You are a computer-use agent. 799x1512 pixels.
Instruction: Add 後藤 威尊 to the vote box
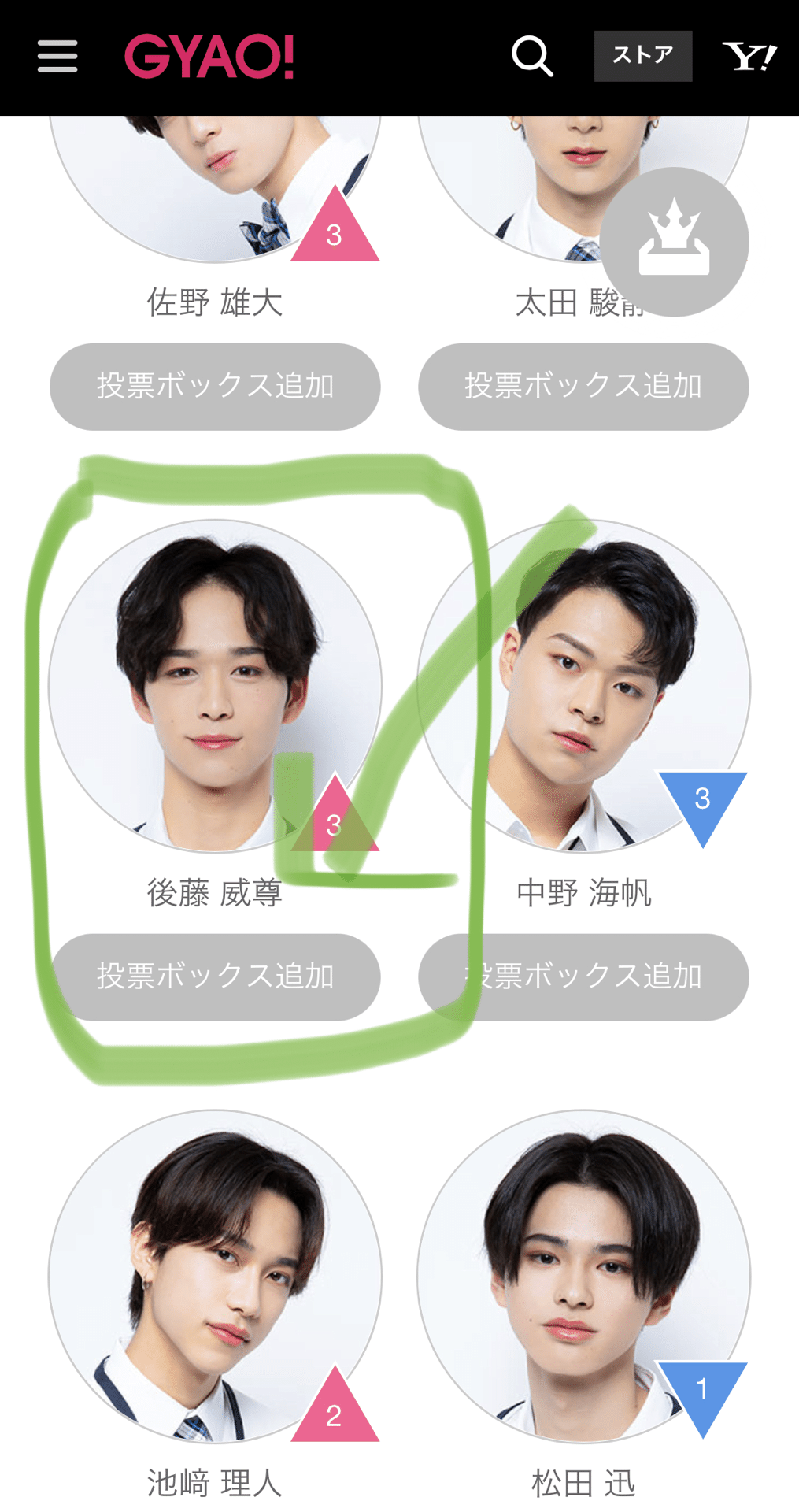[215, 976]
